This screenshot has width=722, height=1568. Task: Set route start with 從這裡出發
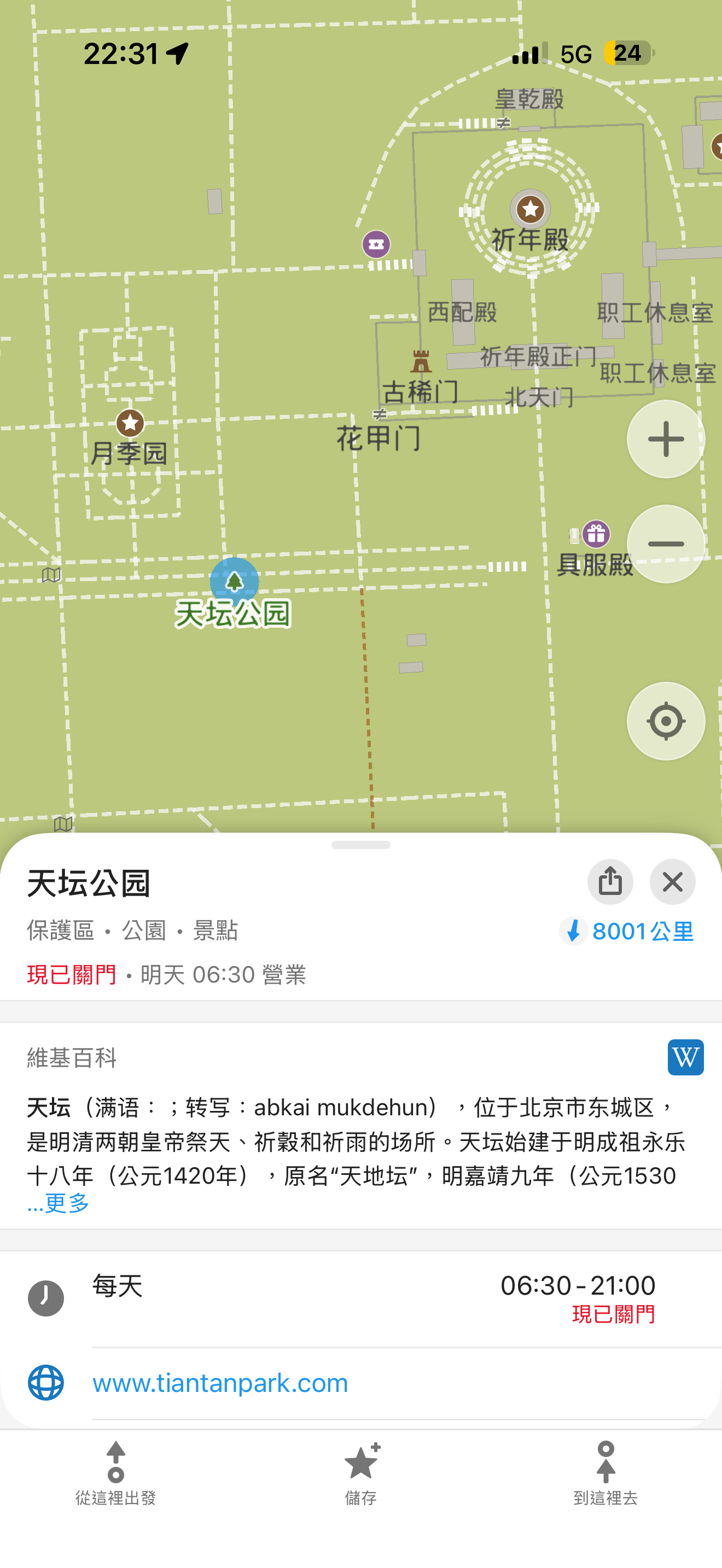tap(115, 1473)
